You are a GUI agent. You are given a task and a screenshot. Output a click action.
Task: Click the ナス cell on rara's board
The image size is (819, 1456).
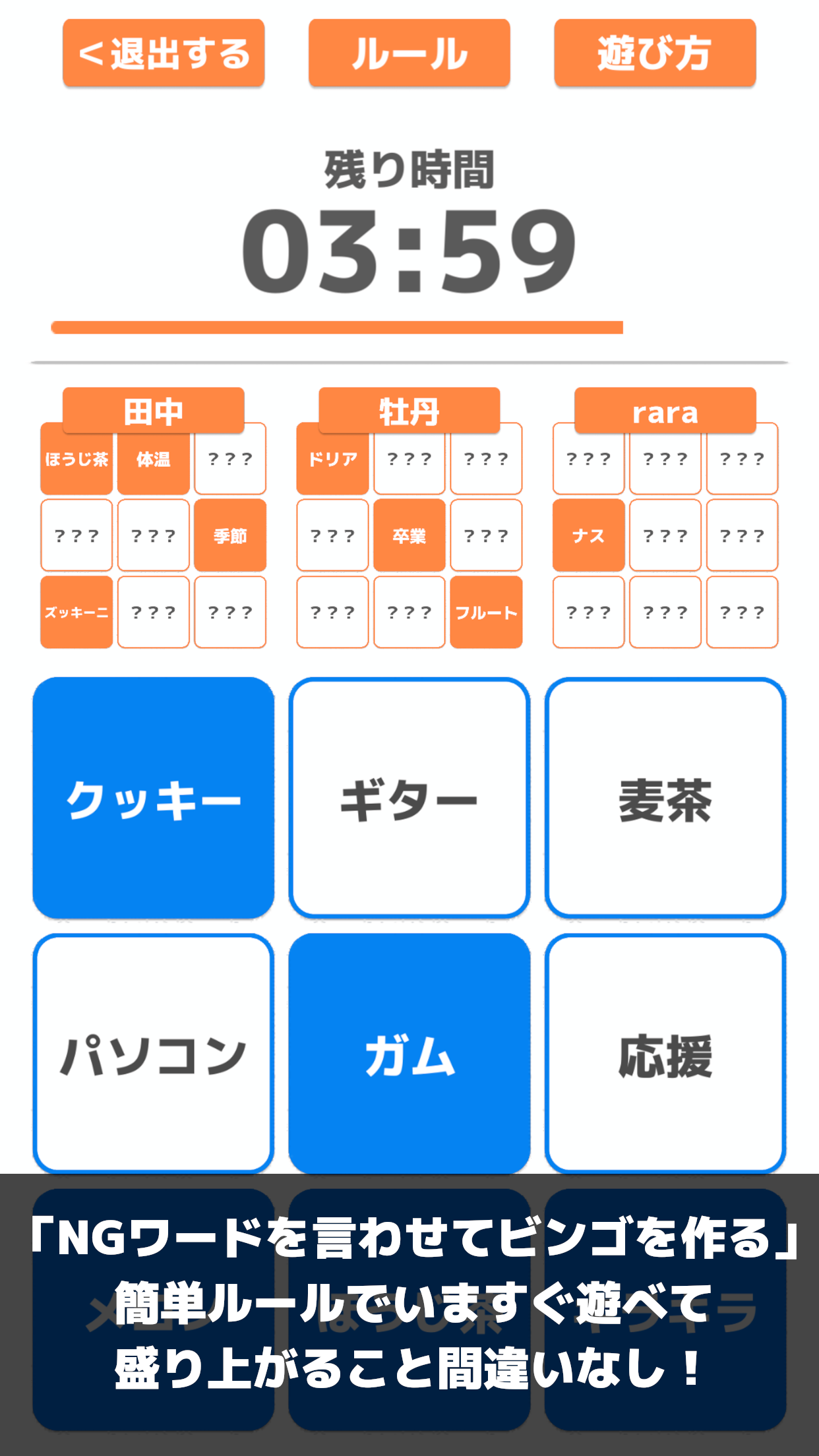589,536
